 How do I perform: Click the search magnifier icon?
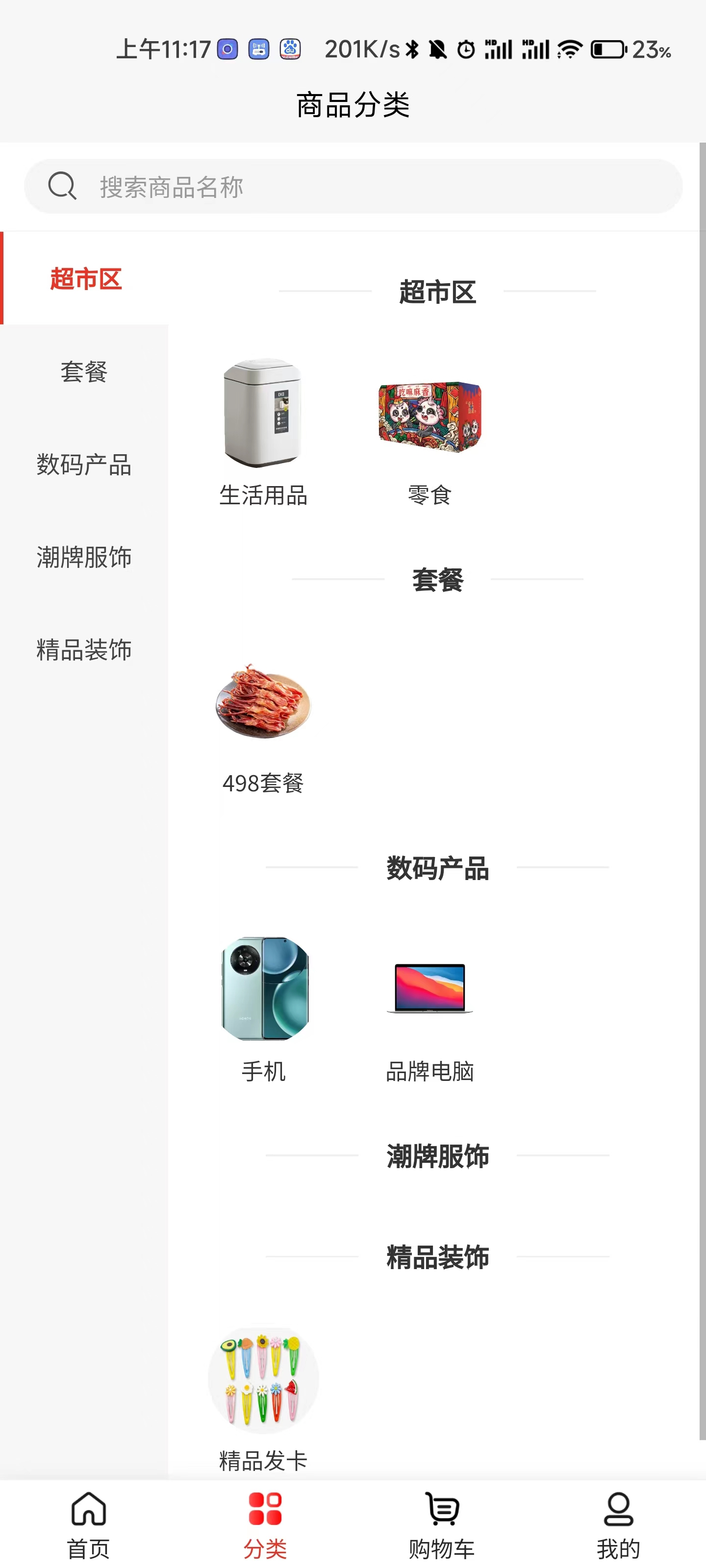[x=60, y=186]
